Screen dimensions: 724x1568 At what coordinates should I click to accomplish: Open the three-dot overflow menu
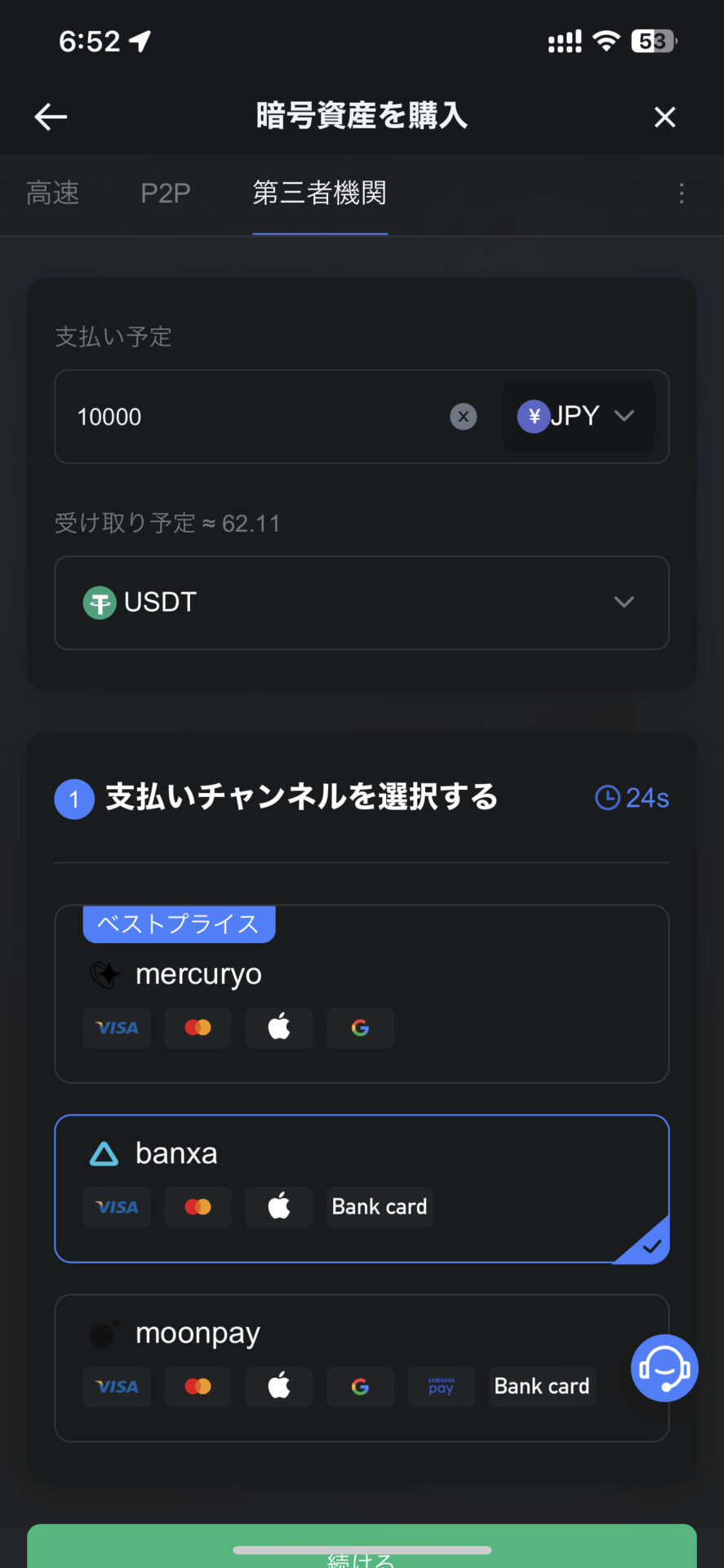pos(682,194)
